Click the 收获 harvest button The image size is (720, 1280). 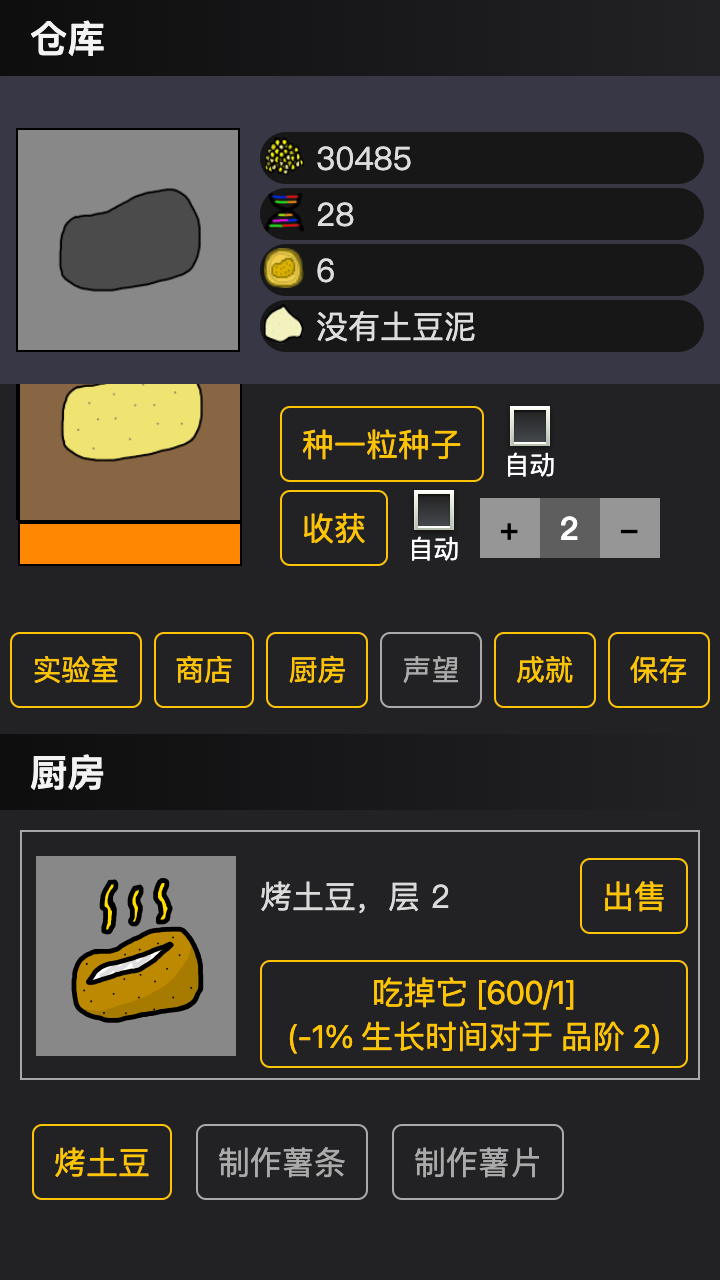[x=333, y=527]
